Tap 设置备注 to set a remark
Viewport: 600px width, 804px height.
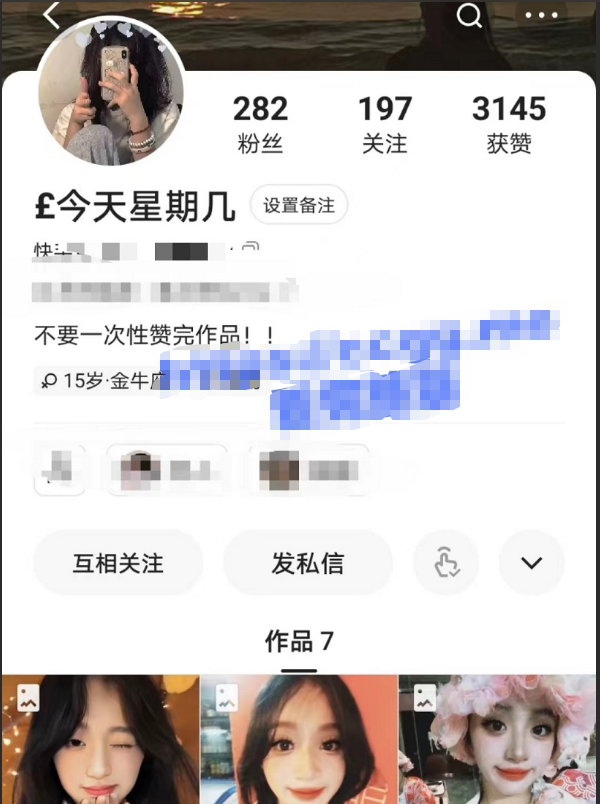[x=299, y=205]
